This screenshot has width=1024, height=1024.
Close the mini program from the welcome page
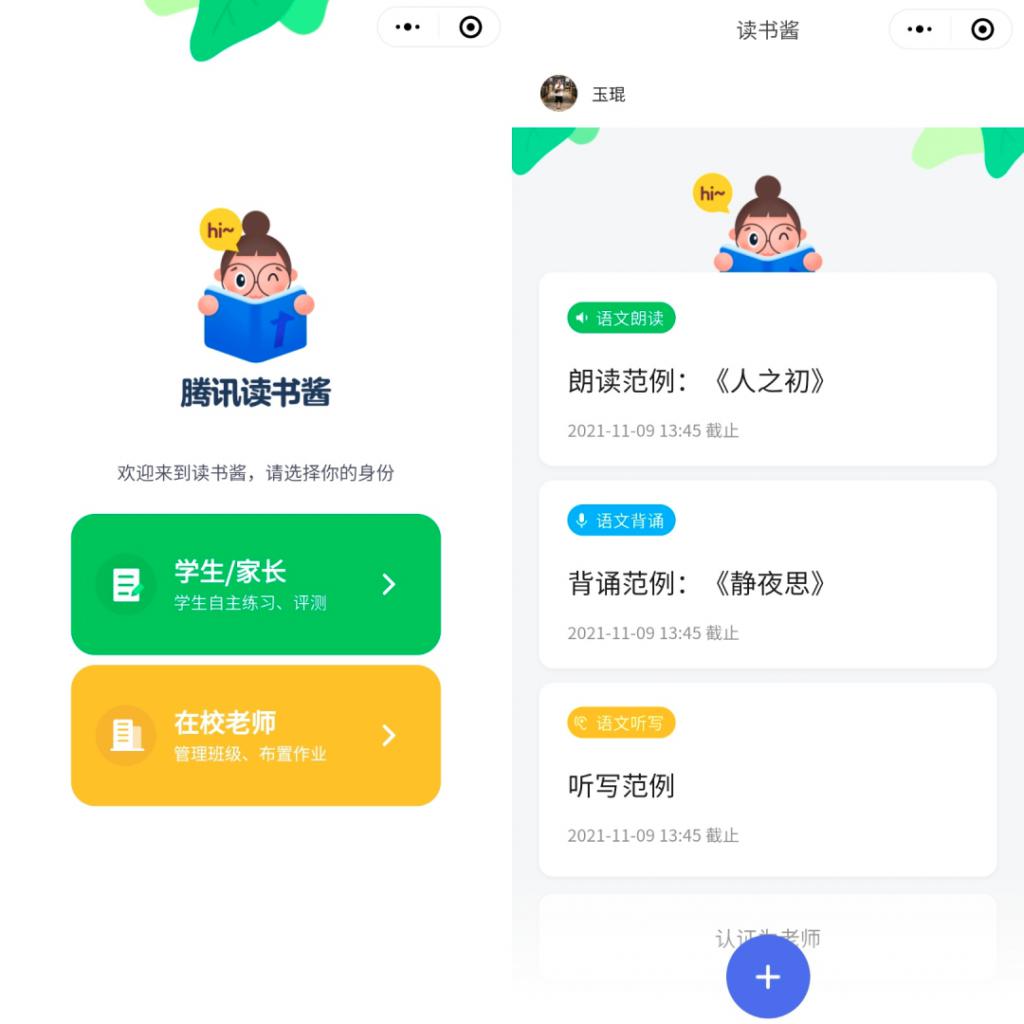(x=470, y=27)
